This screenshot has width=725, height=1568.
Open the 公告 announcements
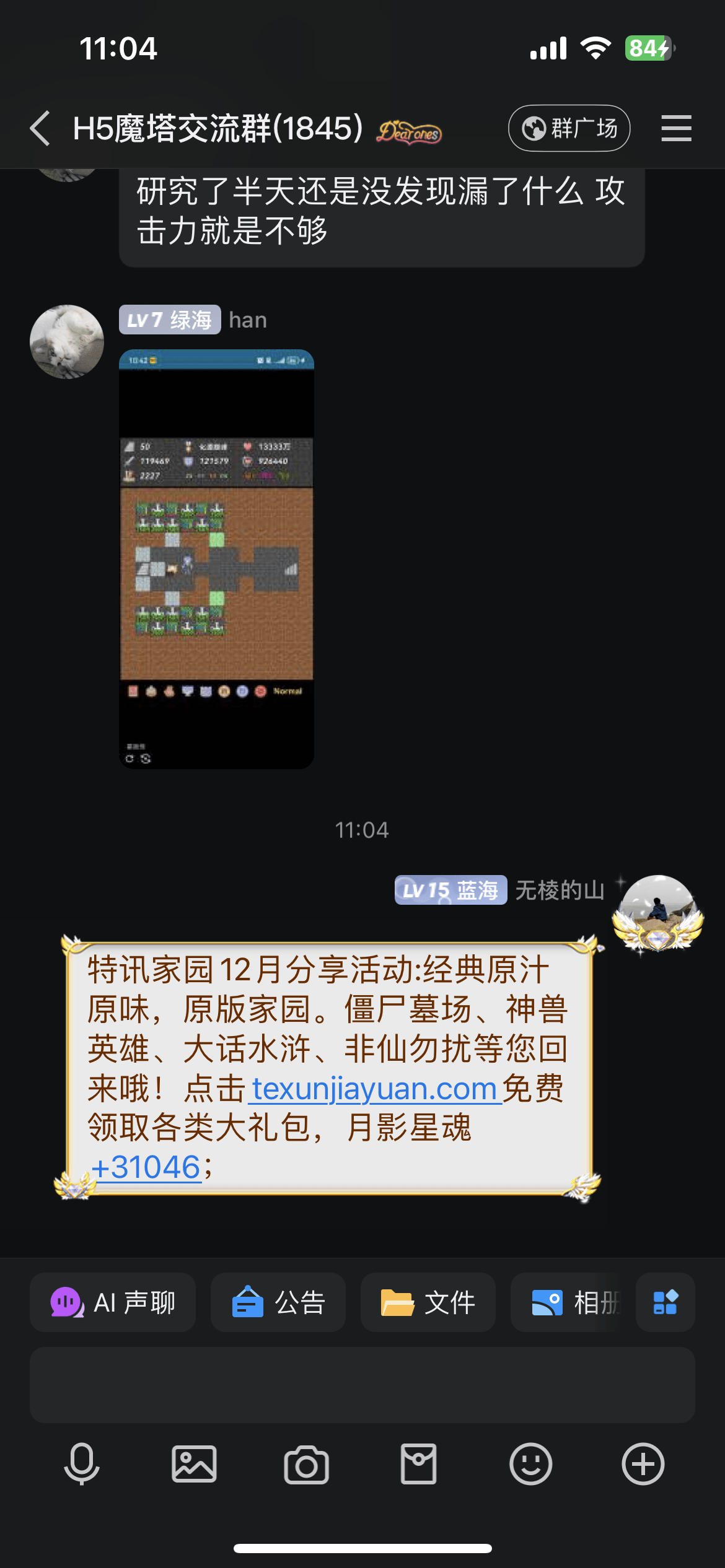tap(278, 1302)
